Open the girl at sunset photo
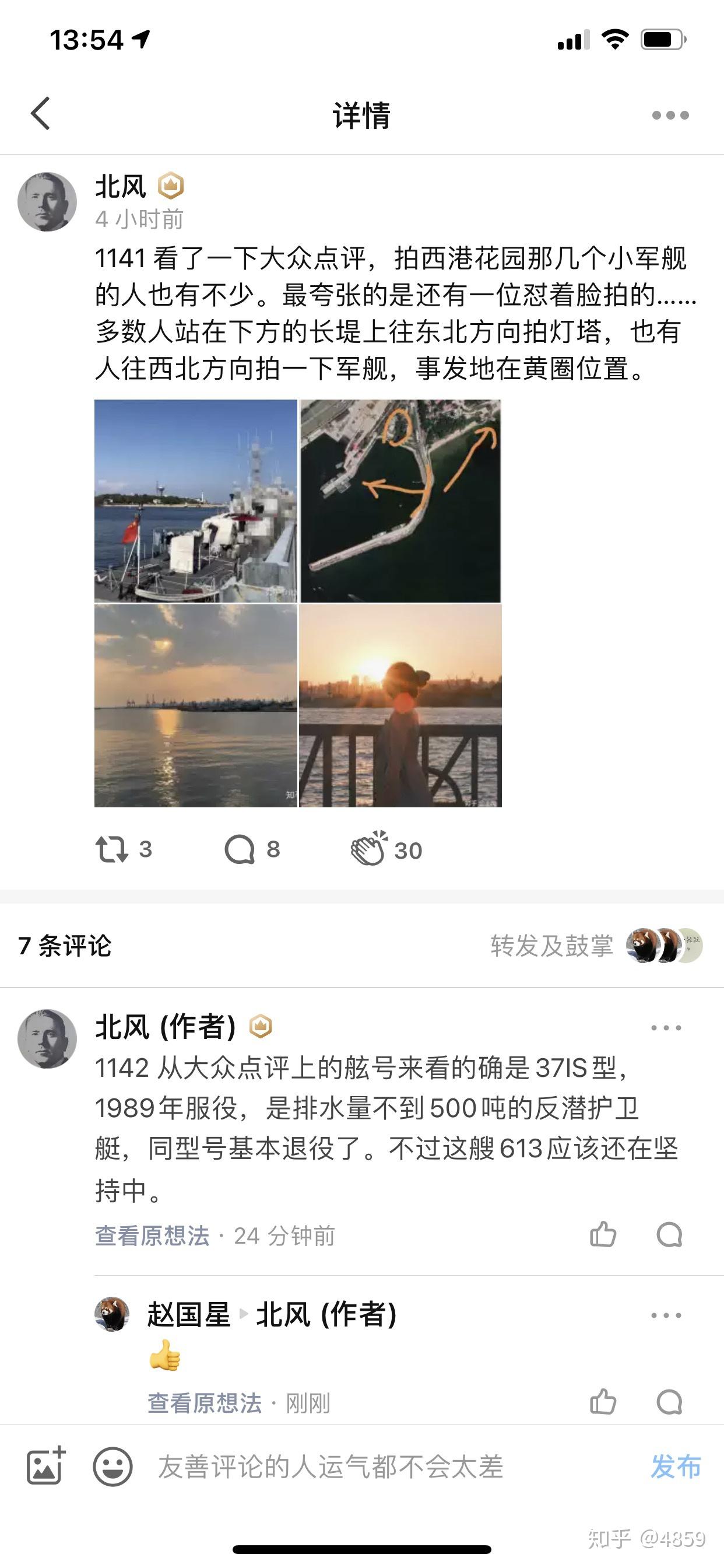The height and width of the screenshot is (1568, 724). click(400, 705)
